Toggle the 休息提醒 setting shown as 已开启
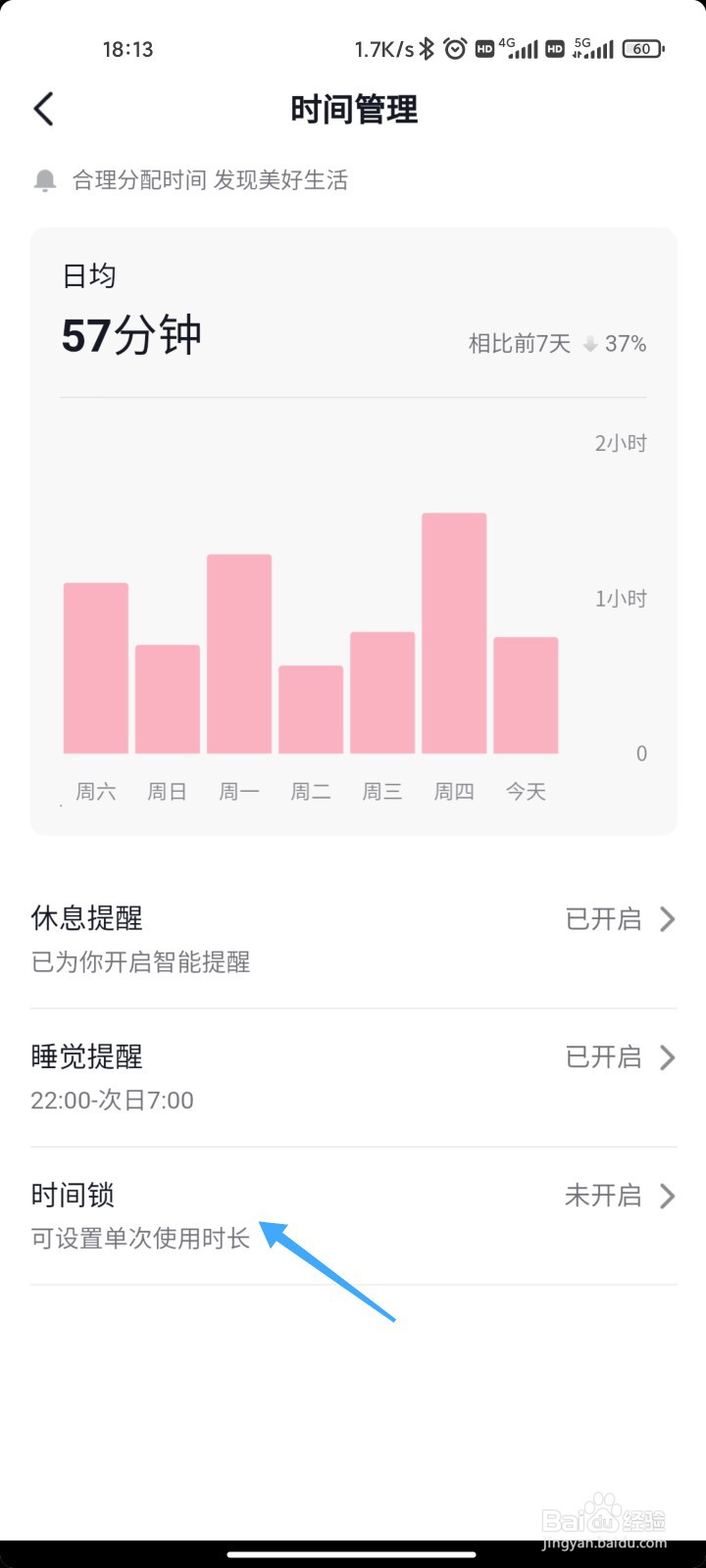 click(602, 919)
